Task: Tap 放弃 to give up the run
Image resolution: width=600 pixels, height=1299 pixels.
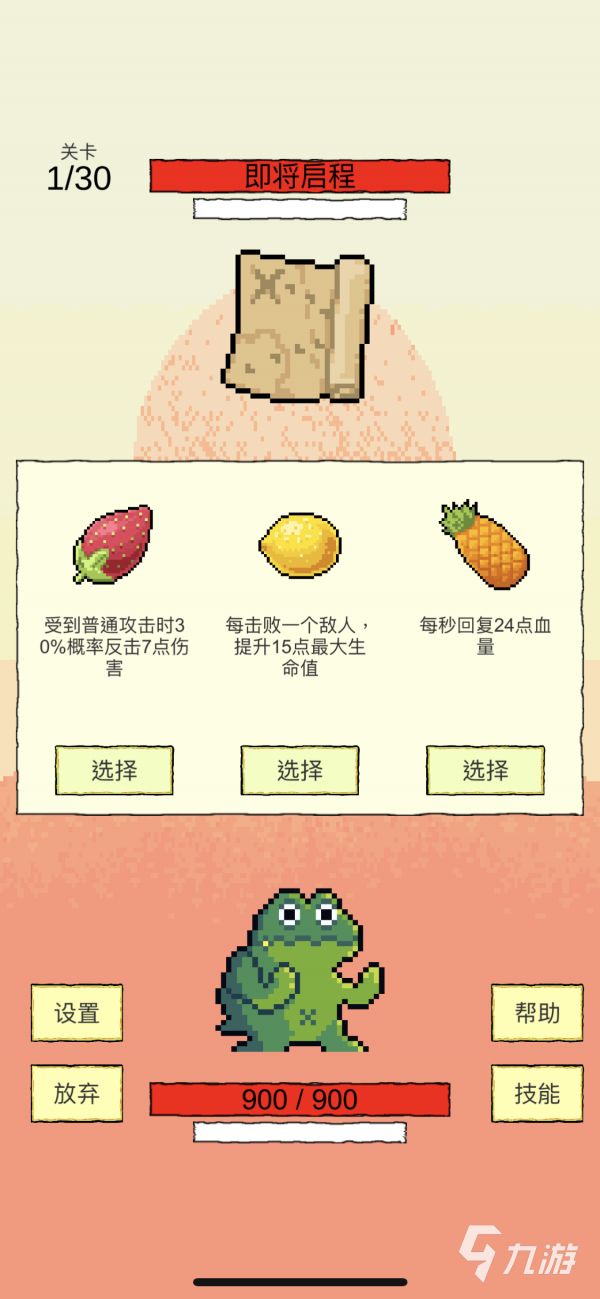Action: click(77, 1093)
